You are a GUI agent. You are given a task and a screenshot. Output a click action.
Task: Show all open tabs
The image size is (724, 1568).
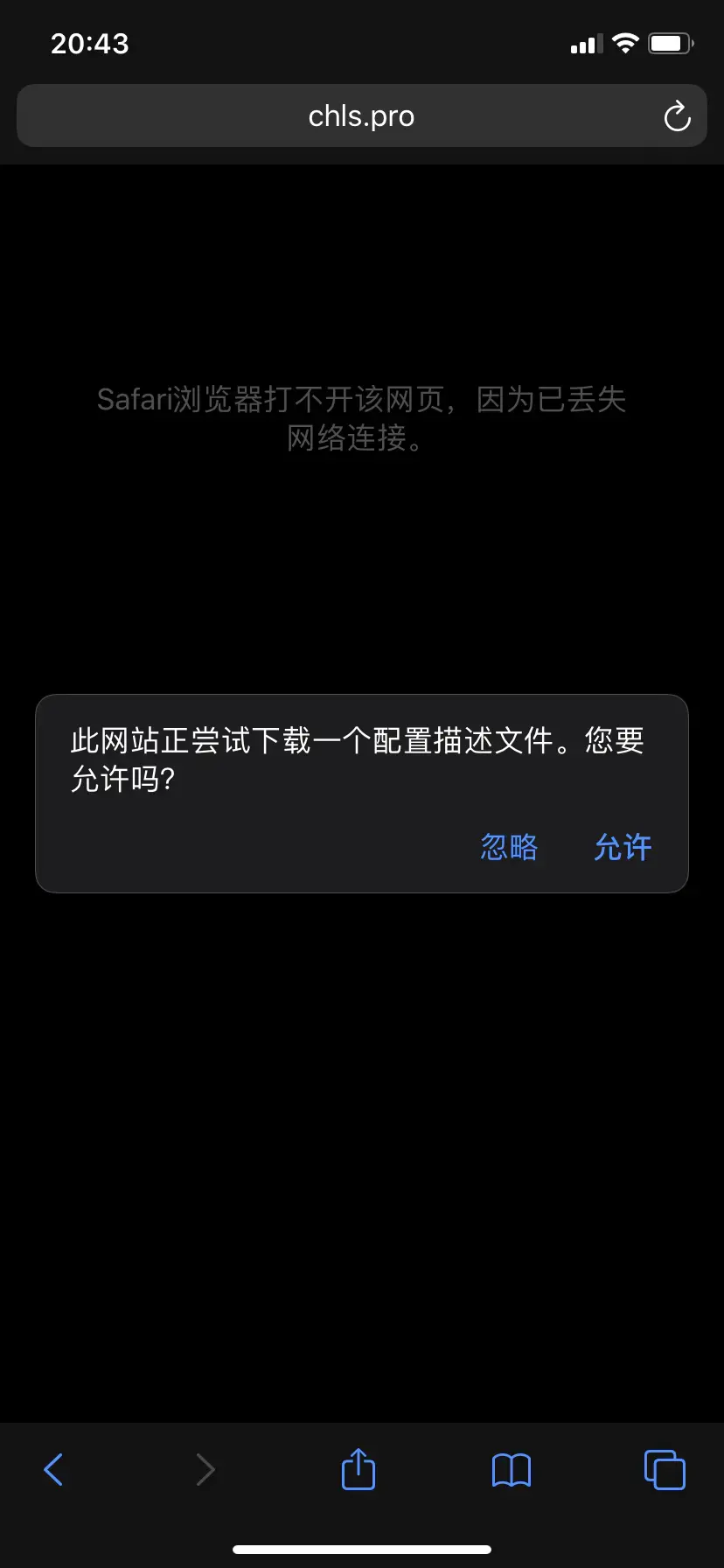664,1469
